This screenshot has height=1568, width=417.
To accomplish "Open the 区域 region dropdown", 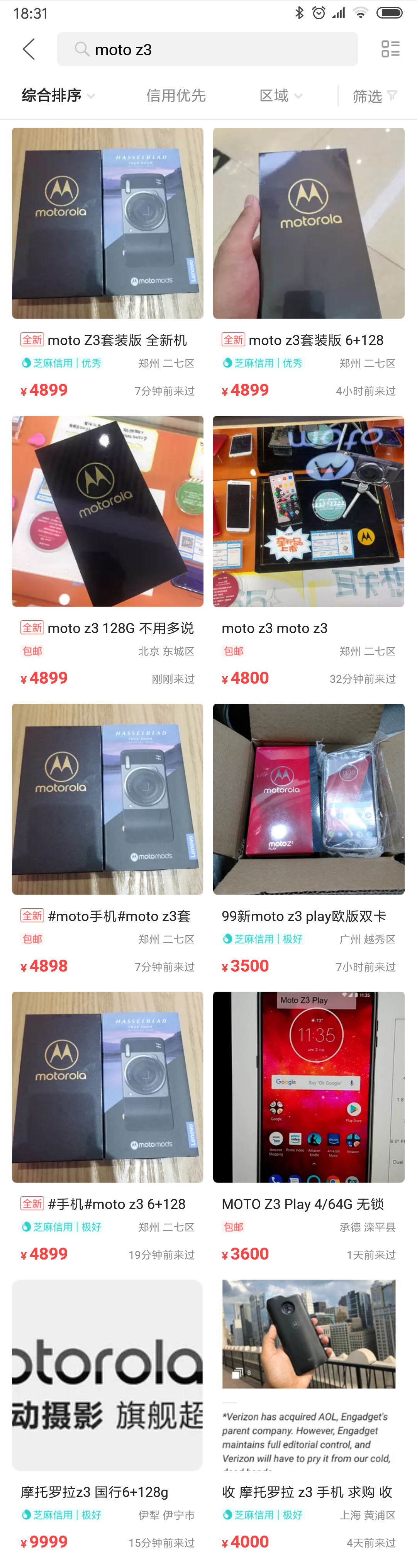I will tap(281, 96).
